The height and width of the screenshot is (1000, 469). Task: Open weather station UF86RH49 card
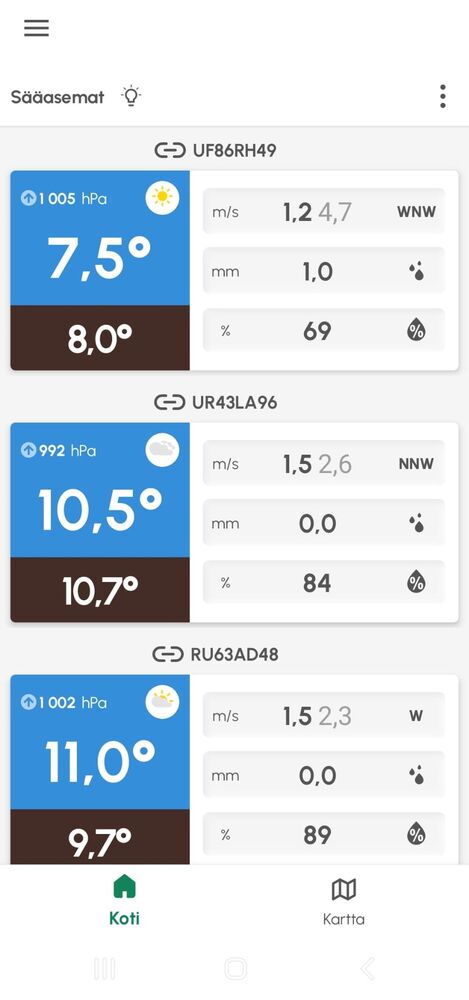234,270
